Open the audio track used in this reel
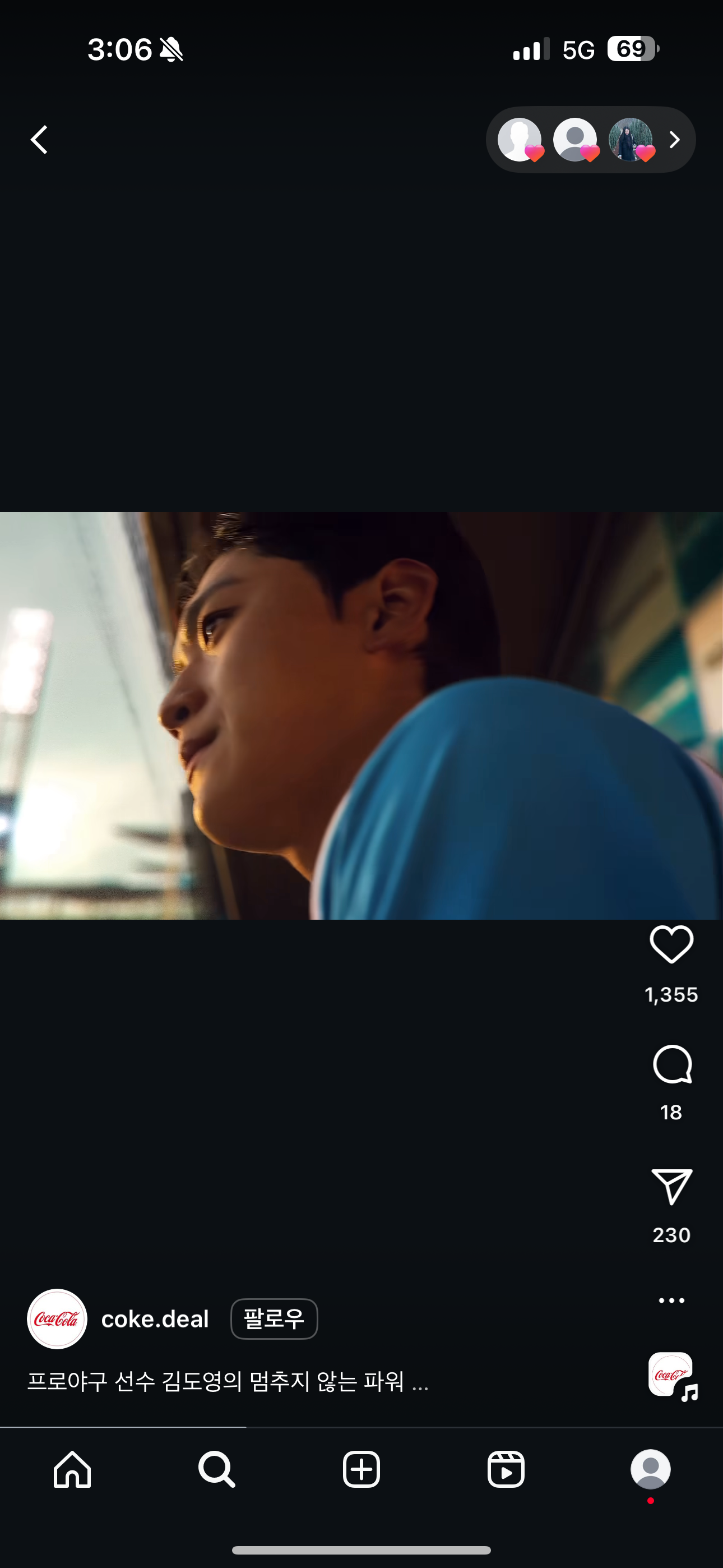723x1568 pixels. tap(673, 1377)
